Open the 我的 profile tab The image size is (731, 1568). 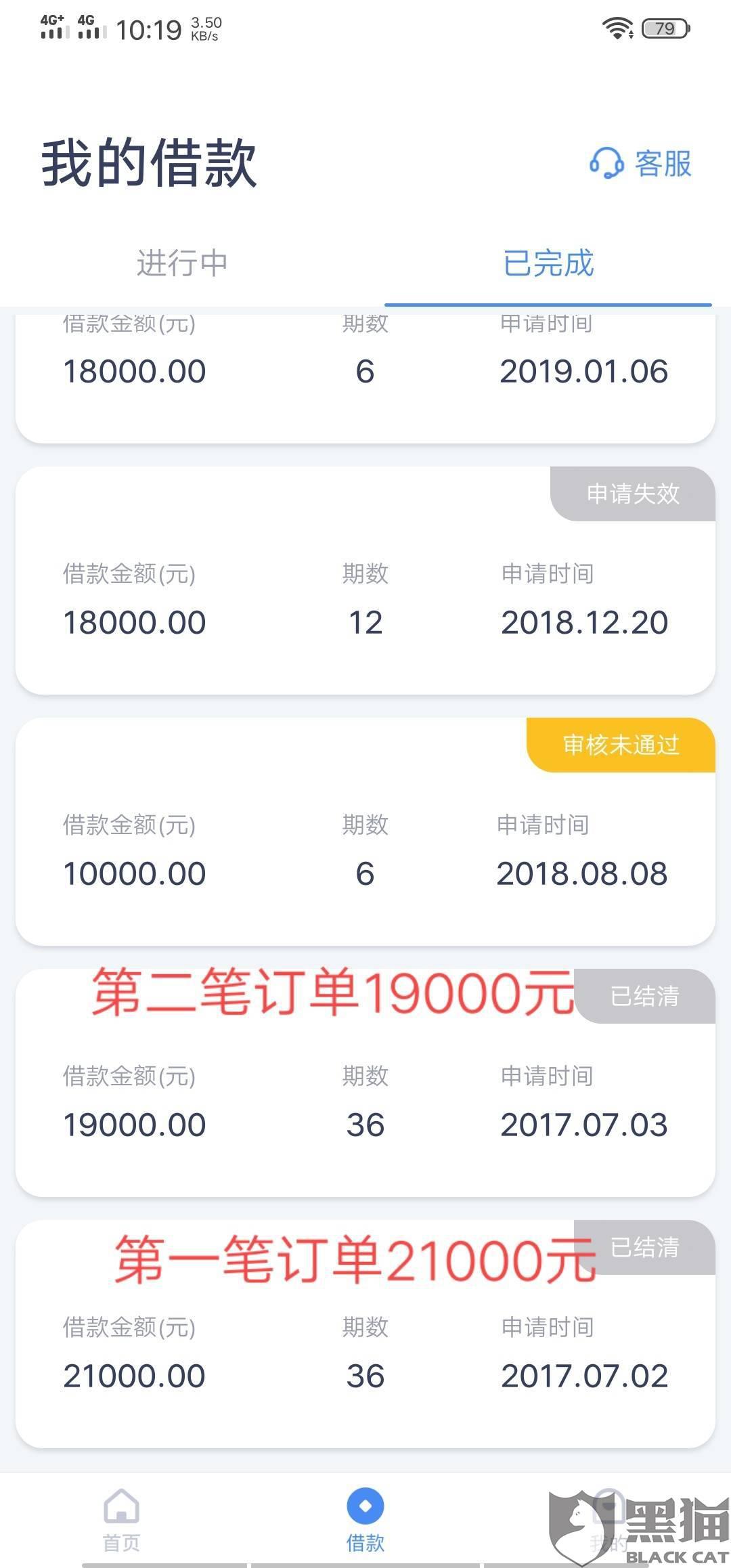[x=608, y=1520]
